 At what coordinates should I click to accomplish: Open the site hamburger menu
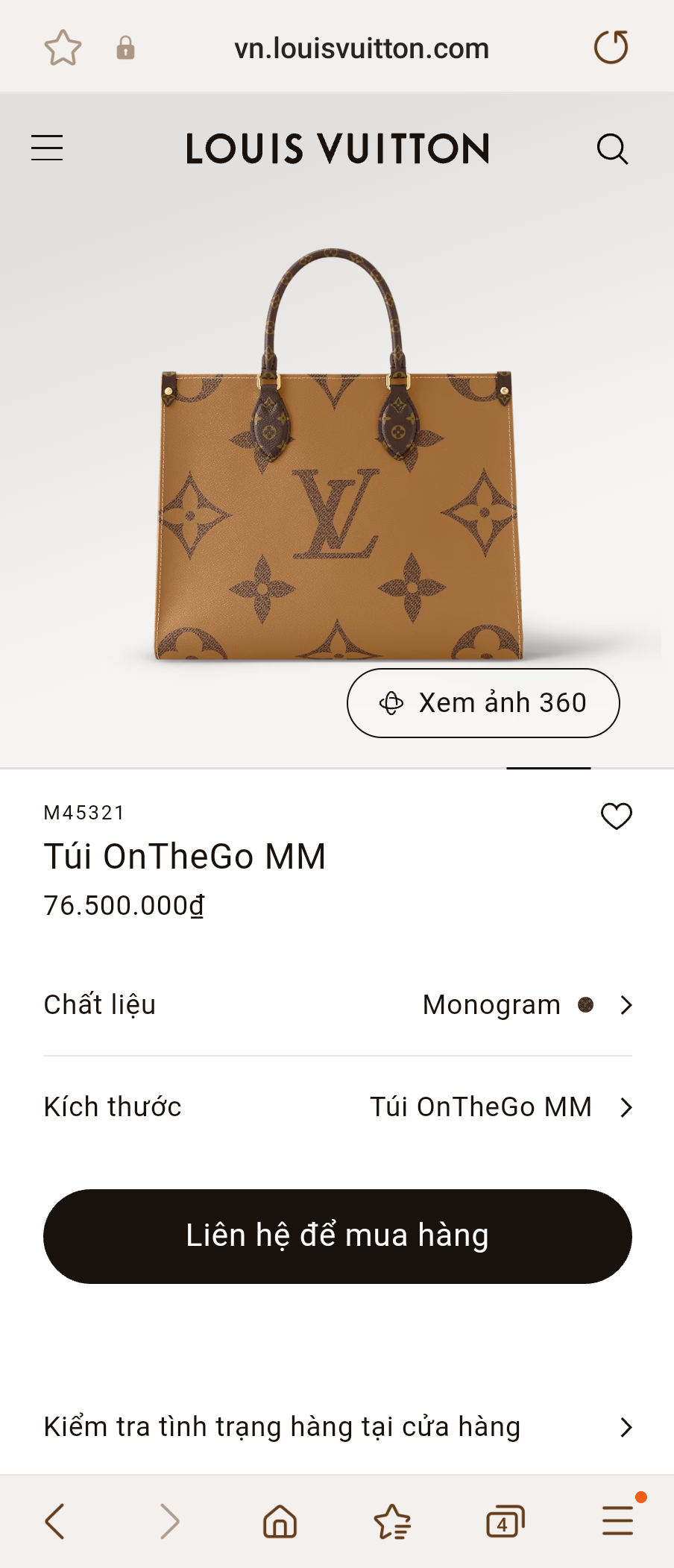[47, 148]
